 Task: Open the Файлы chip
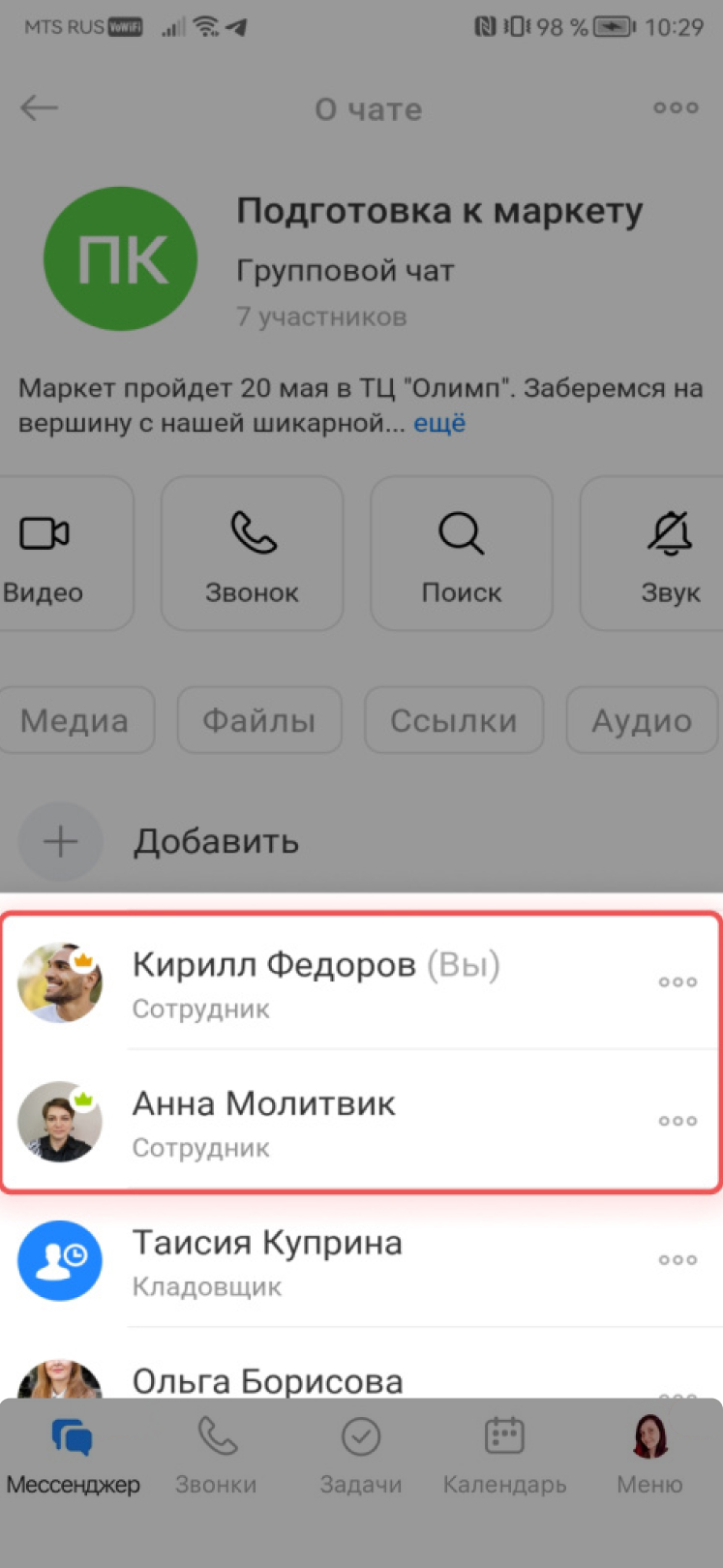(259, 720)
